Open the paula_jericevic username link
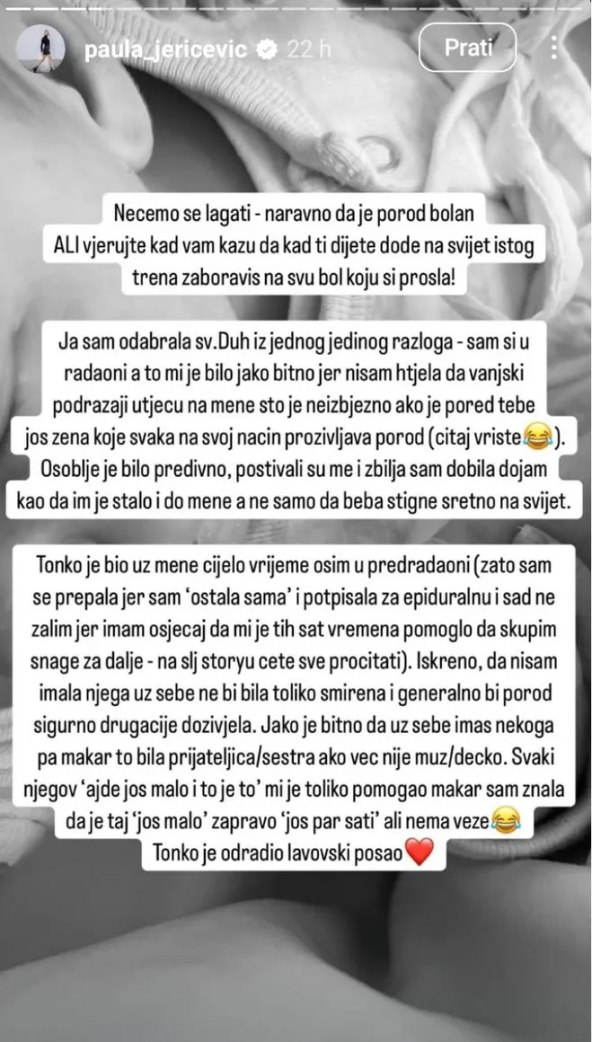 tap(166, 51)
